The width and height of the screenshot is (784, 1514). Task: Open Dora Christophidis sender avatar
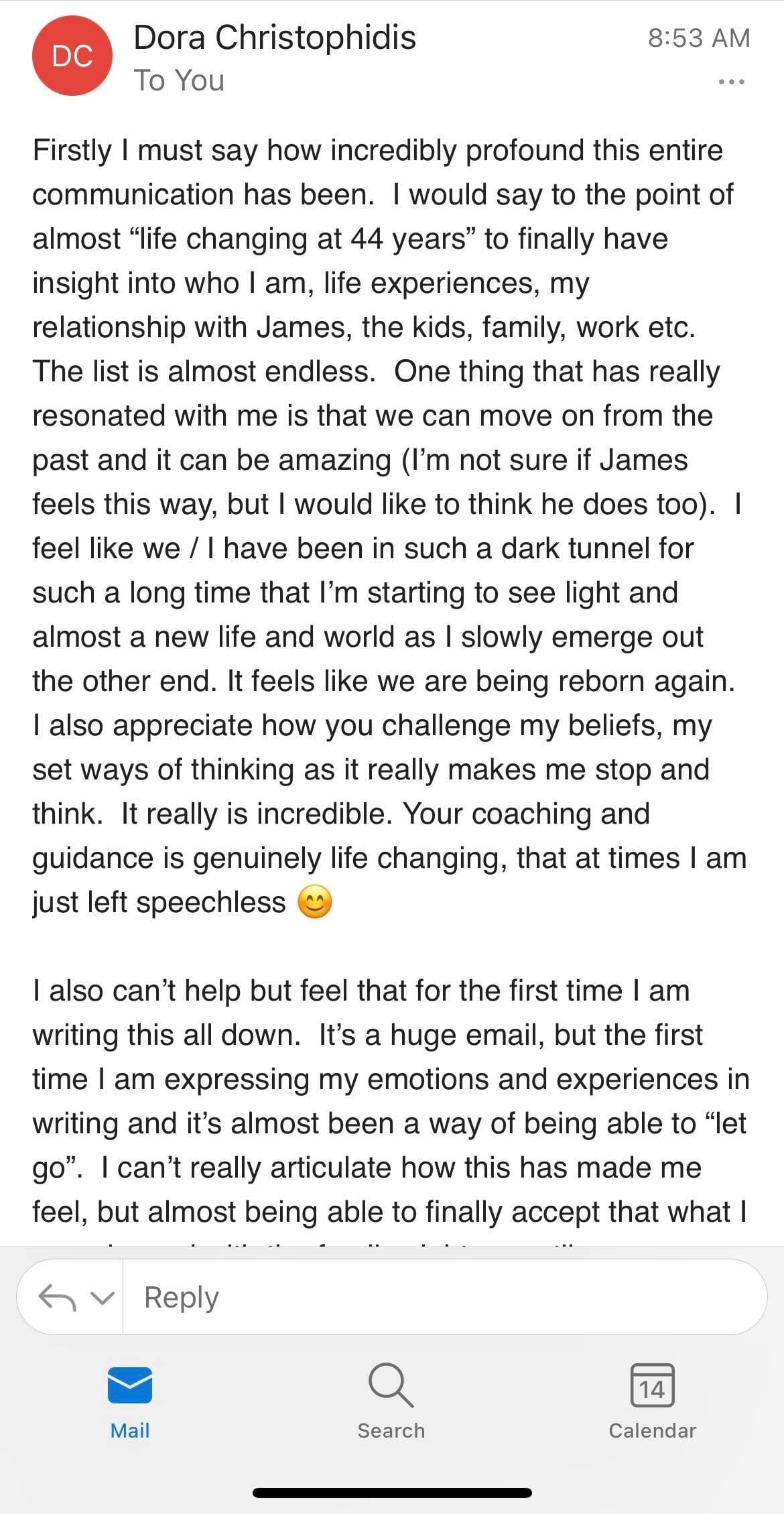click(x=72, y=56)
